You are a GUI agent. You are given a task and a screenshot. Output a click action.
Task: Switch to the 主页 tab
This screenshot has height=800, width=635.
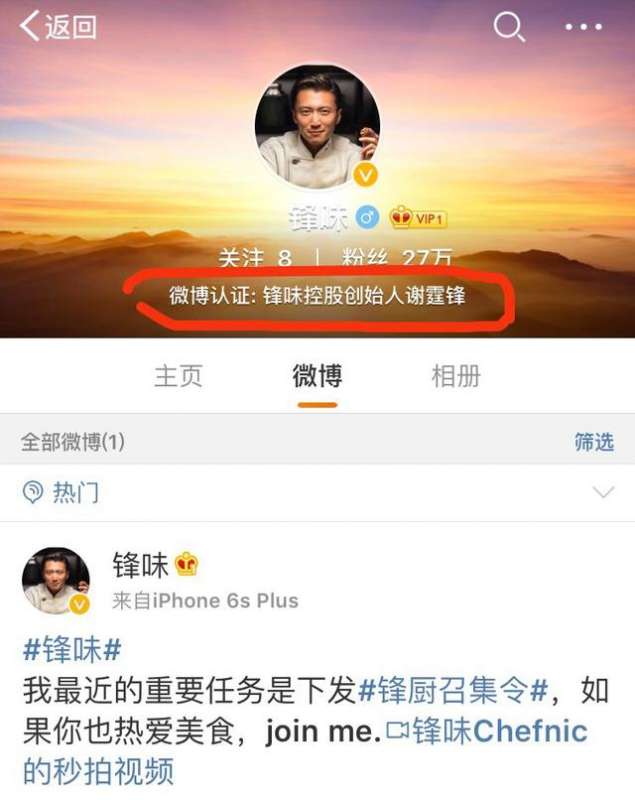click(x=178, y=376)
